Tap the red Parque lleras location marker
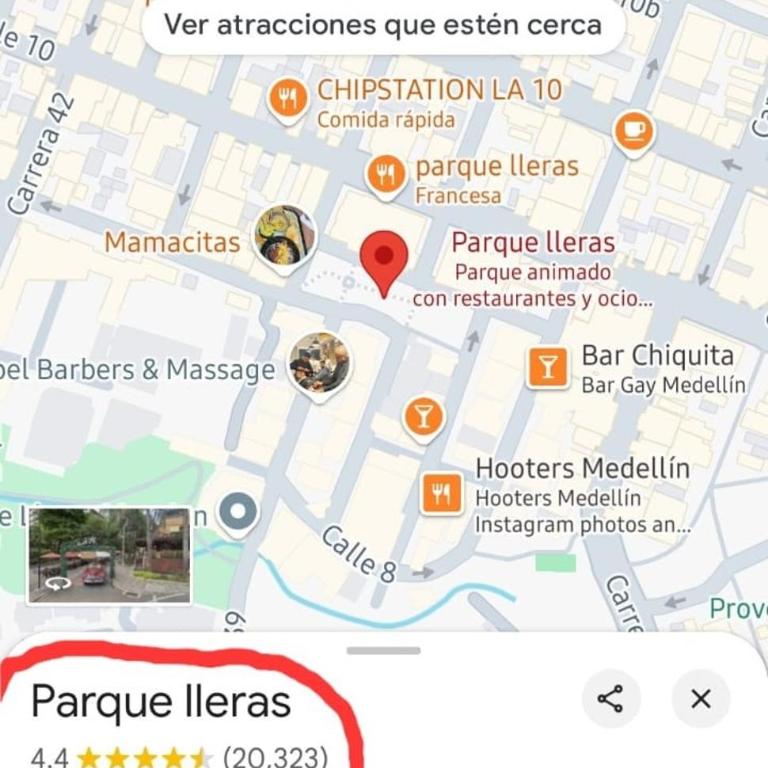This screenshot has height=768, width=768. 384,260
